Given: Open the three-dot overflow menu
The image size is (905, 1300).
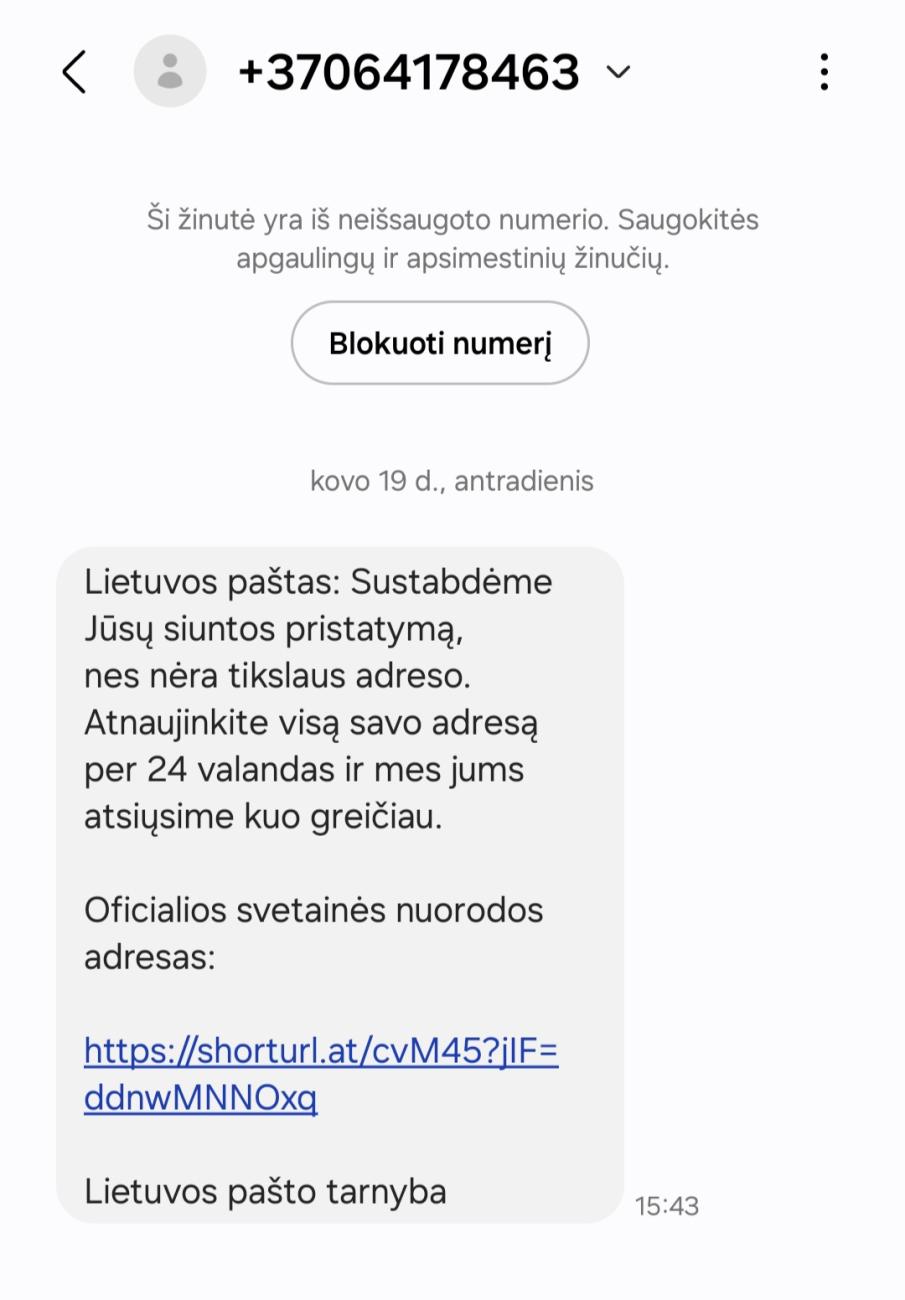Looking at the screenshot, I should [x=824, y=72].
